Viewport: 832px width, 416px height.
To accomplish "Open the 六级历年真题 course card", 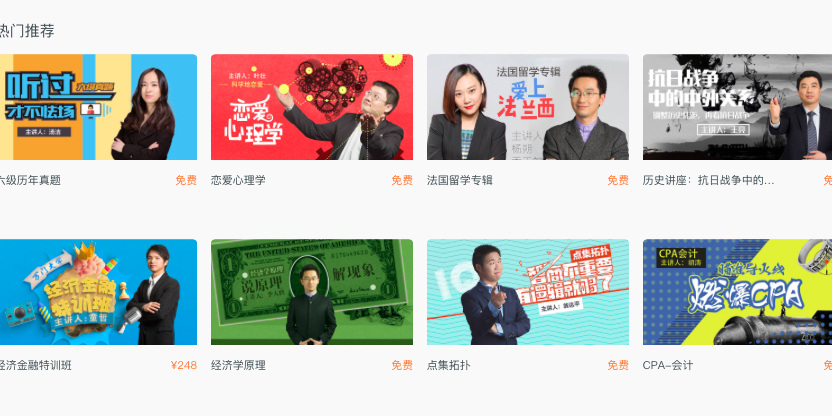I will click(98, 107).
